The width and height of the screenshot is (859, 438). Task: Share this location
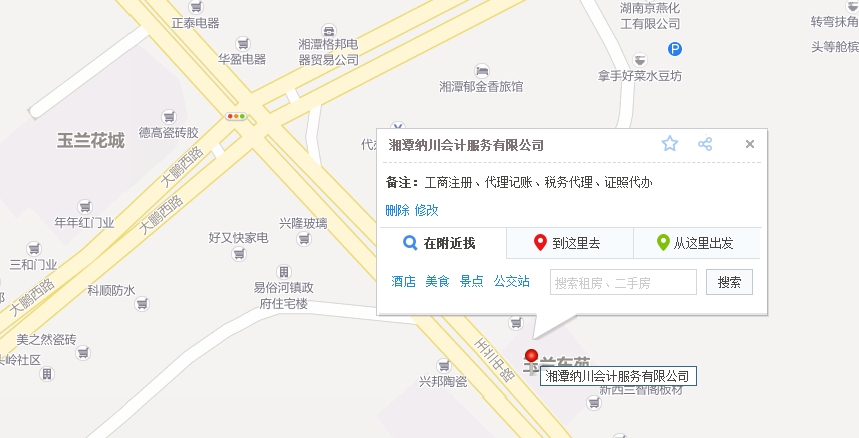[705, 144]
